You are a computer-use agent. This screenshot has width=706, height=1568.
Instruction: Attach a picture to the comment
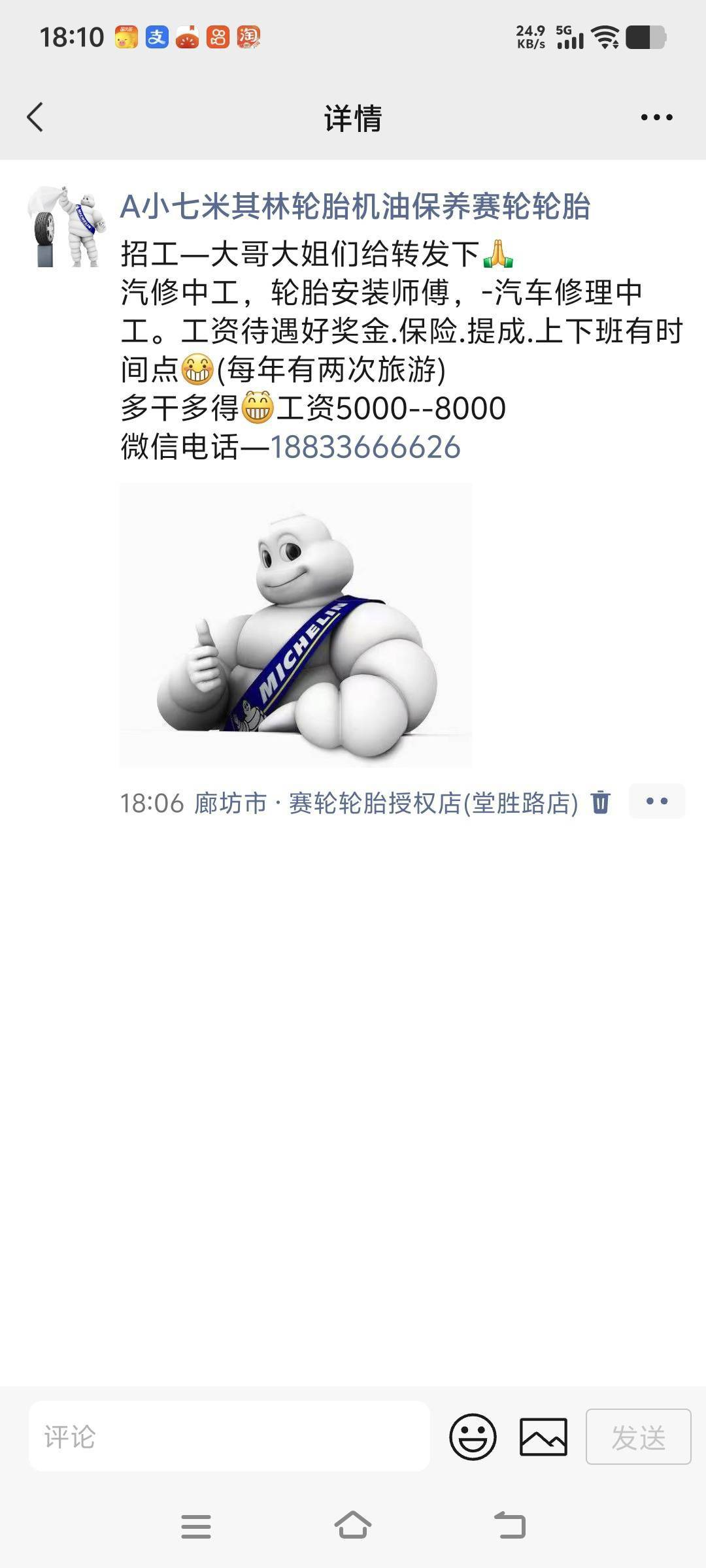[x=543, y=1437]
